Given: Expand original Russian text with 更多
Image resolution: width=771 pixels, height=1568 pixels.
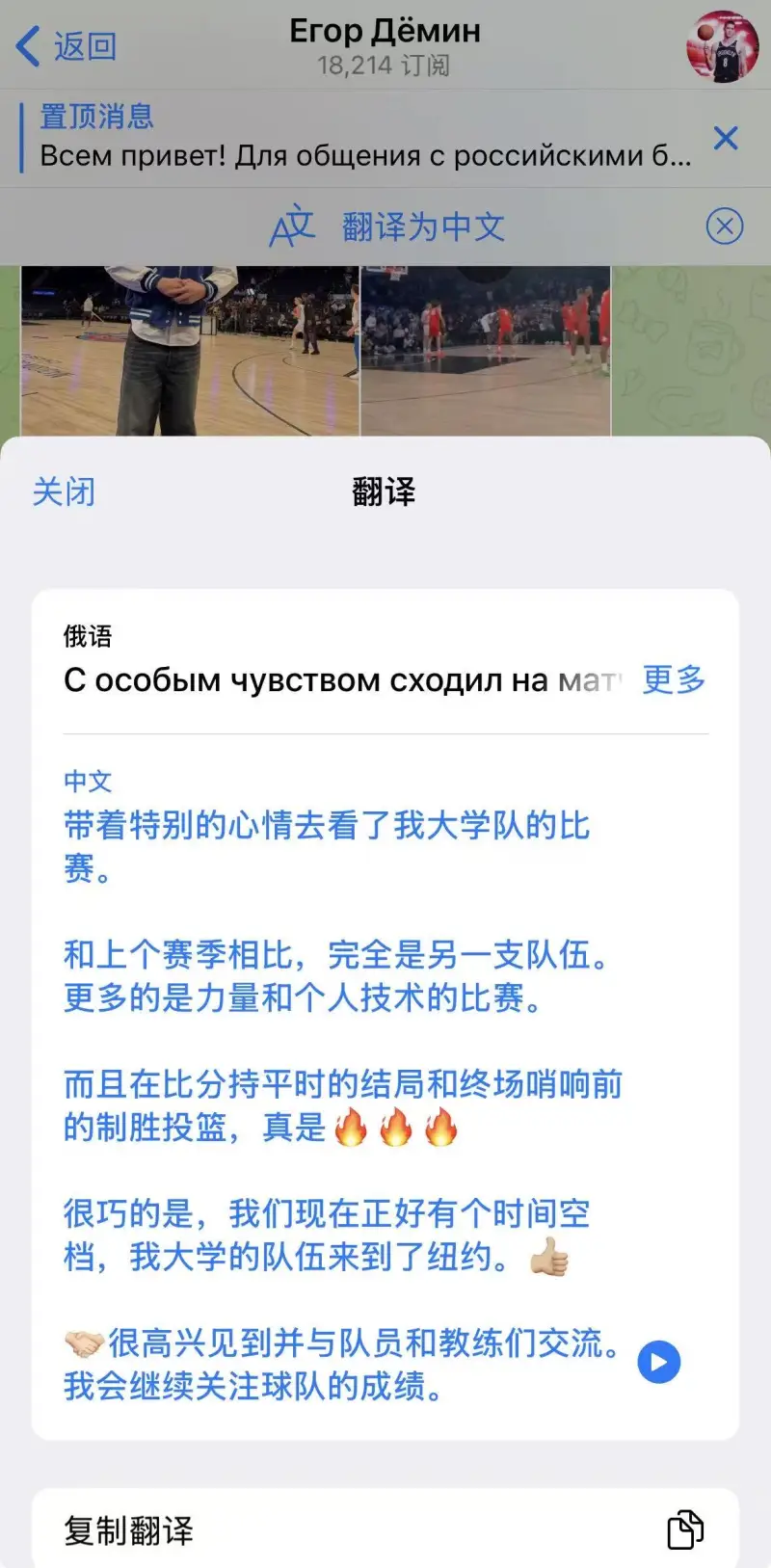Looking at the screenshot, I should 674,679.
